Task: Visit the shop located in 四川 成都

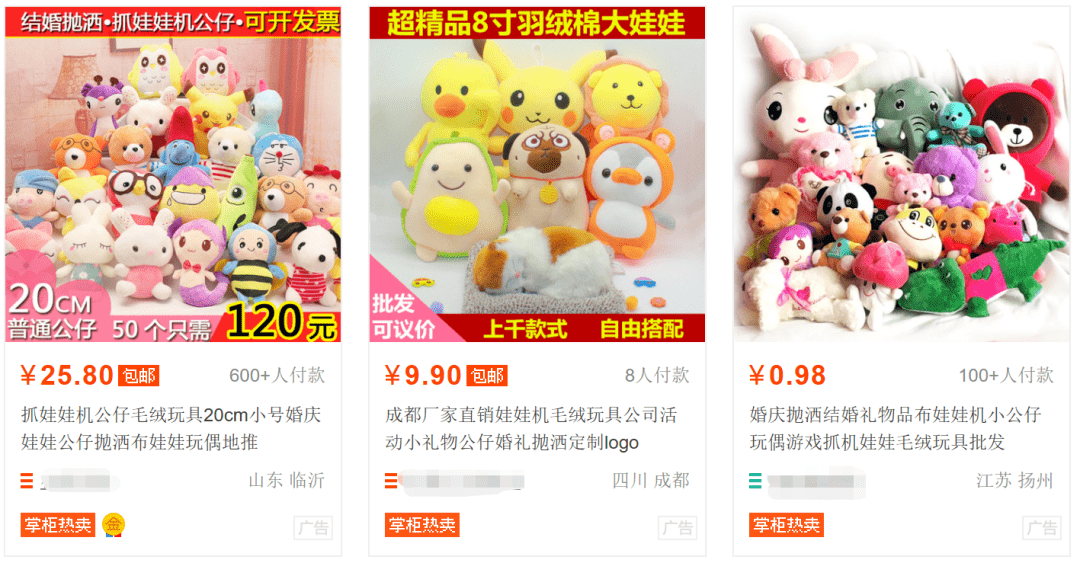Action: [x=460, y=481]
